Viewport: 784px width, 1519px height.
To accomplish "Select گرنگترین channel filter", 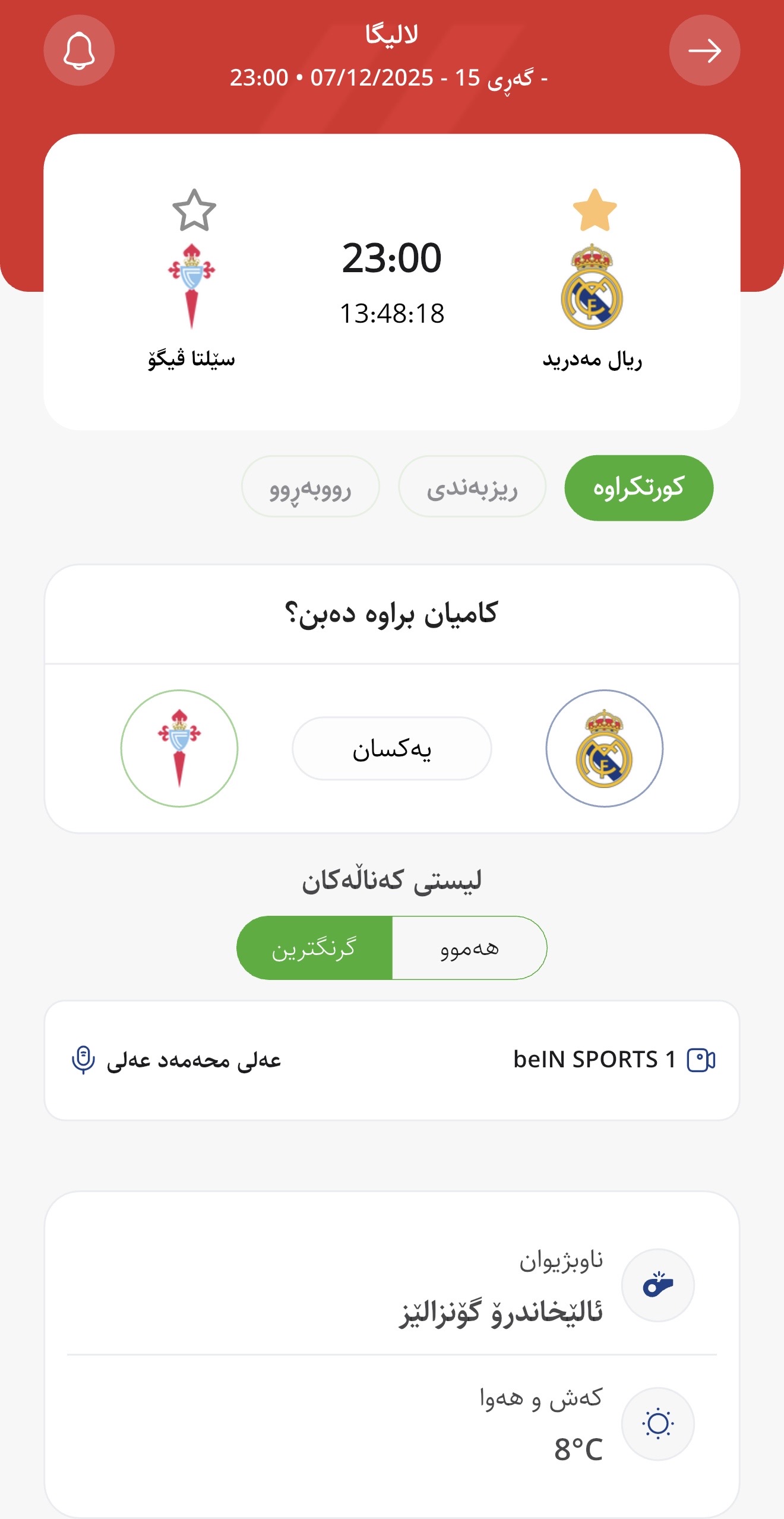I will coord(314,948).
